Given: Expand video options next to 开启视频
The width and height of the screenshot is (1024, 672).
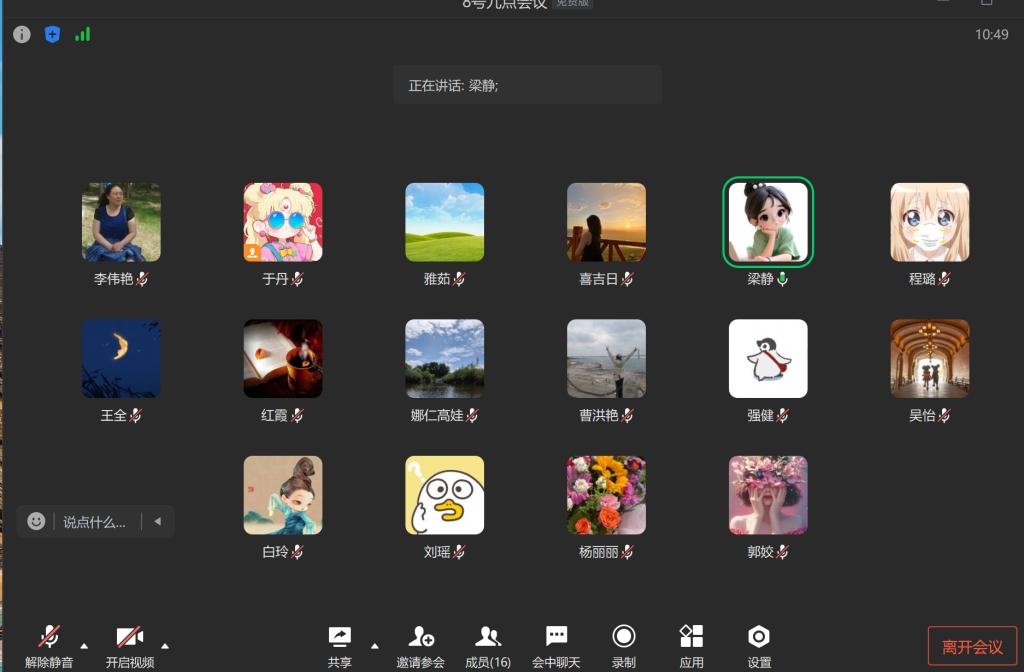Looking at the screenshot, I should pyautogui.click(x=165, y=645).
